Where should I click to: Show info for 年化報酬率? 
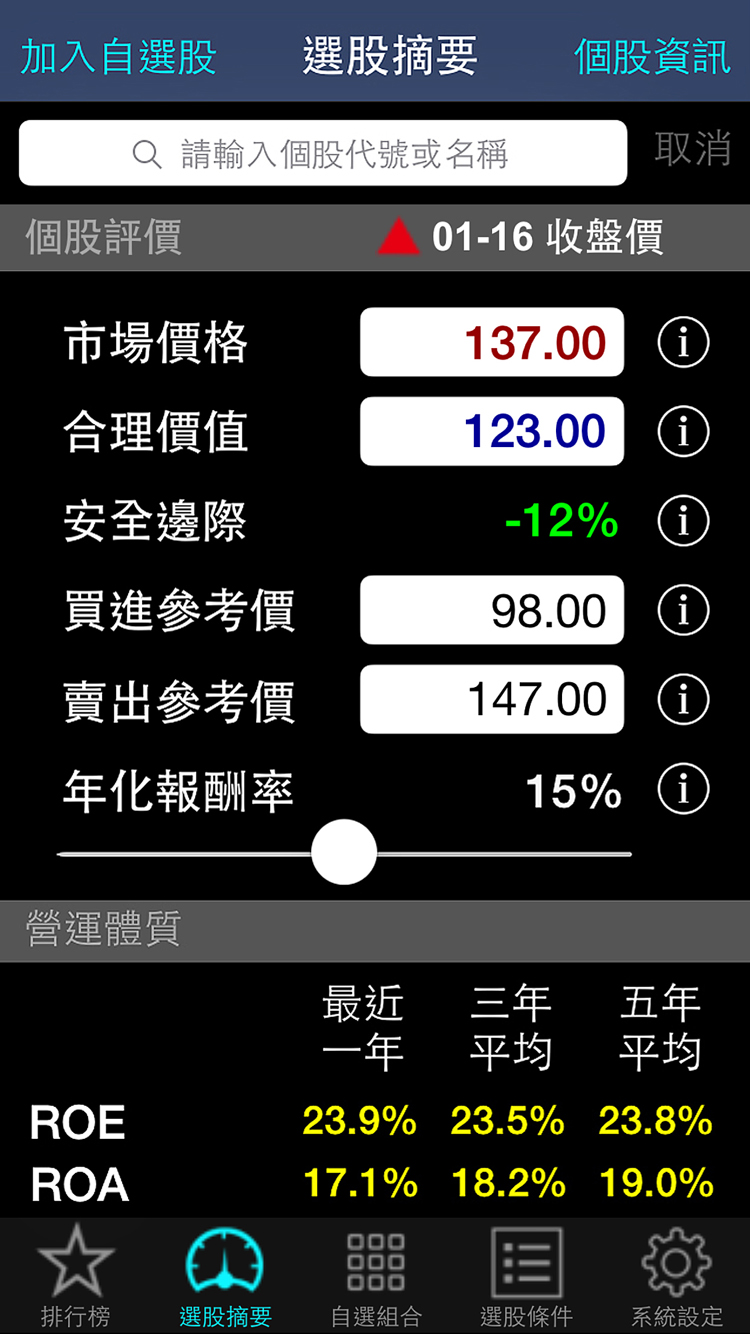[683, 790]
